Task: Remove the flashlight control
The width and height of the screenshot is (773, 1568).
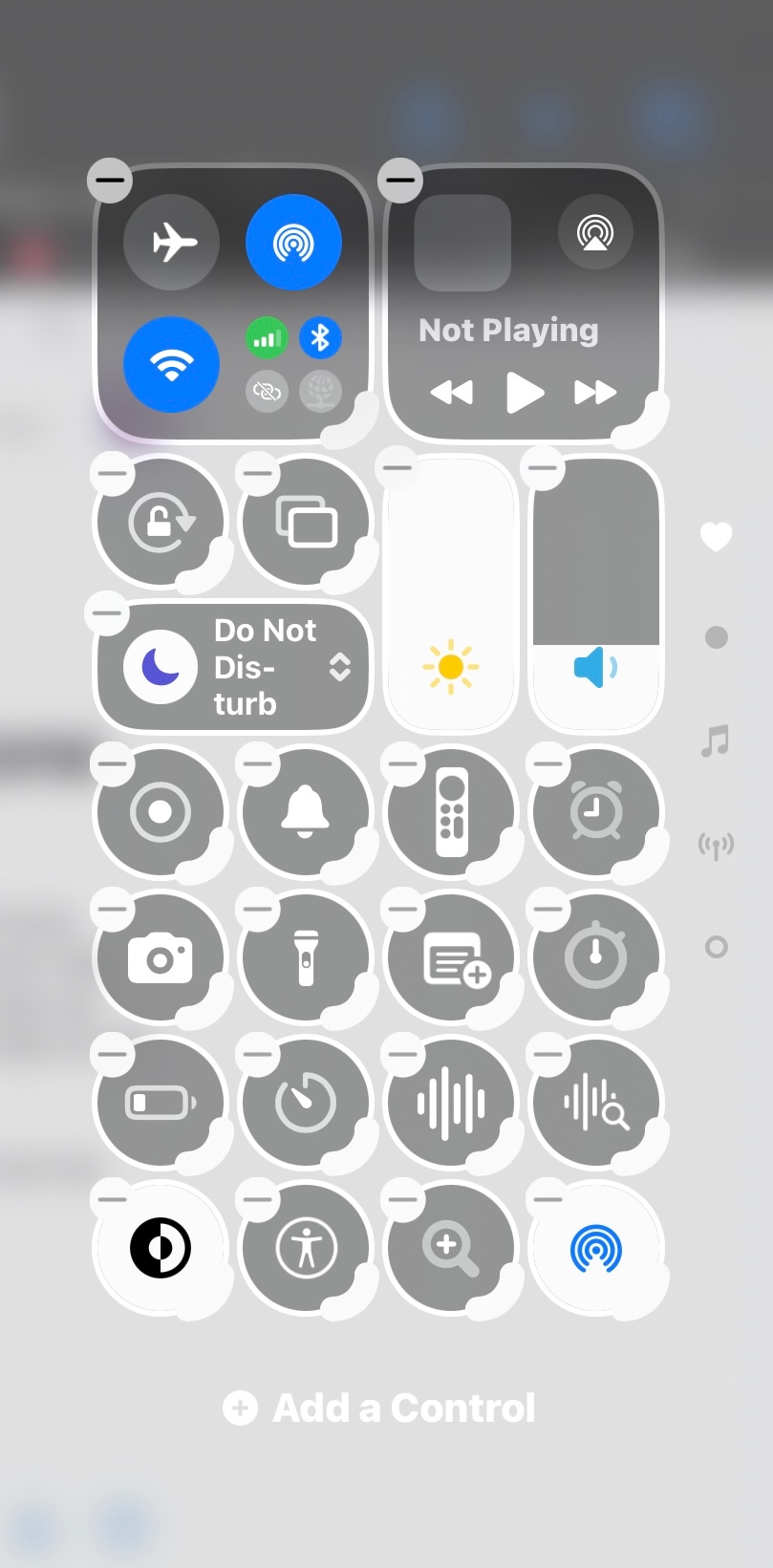Action: coord(258,909)
